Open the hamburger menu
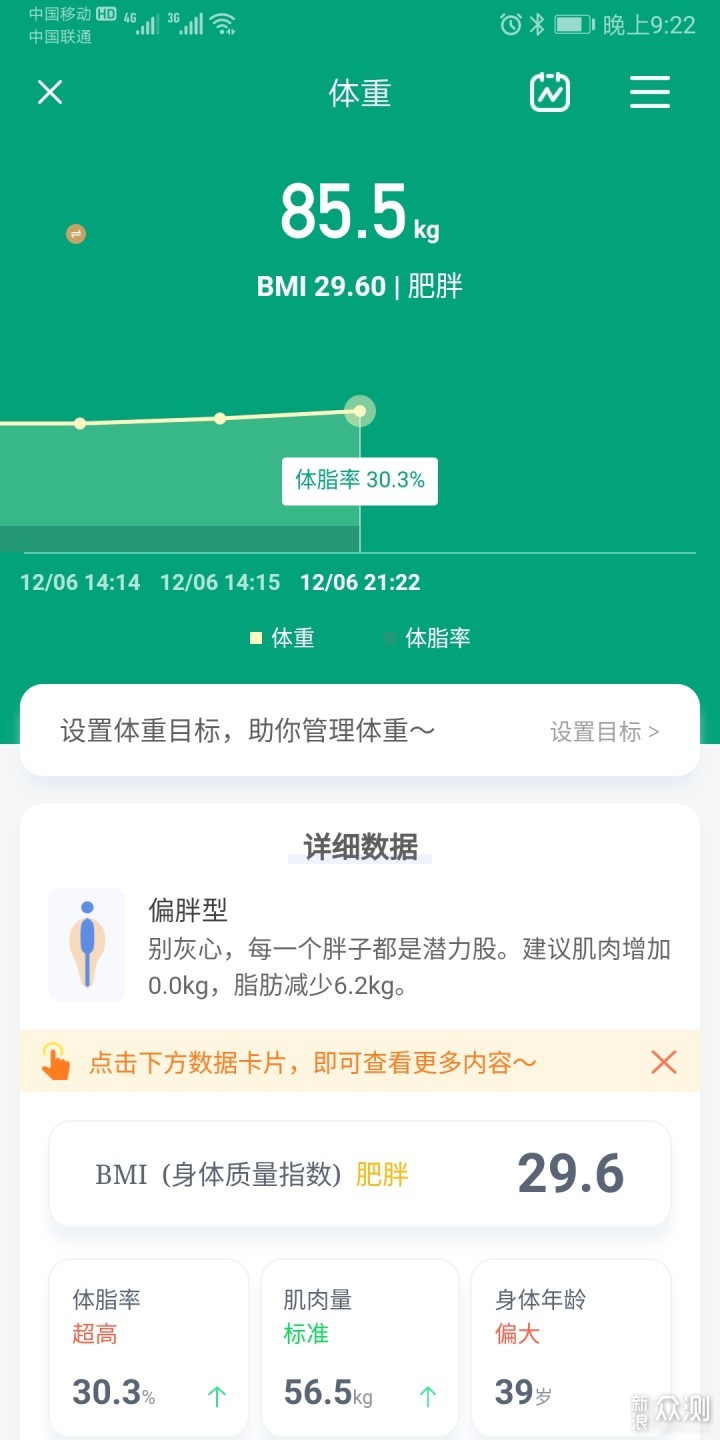Screen dimensions: 720x1440 click(649, 93)
